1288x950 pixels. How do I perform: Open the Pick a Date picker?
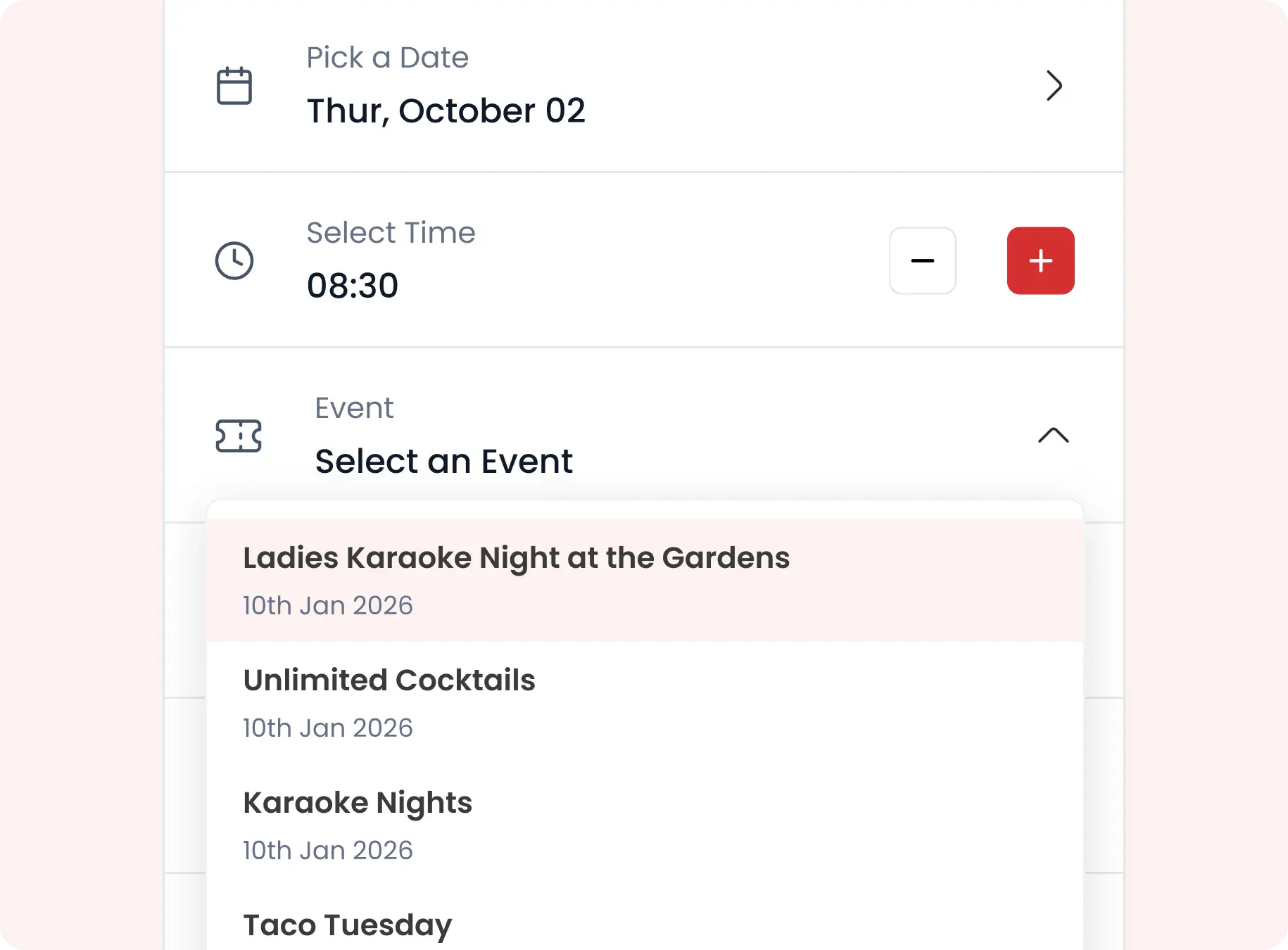pos(1053,86)
